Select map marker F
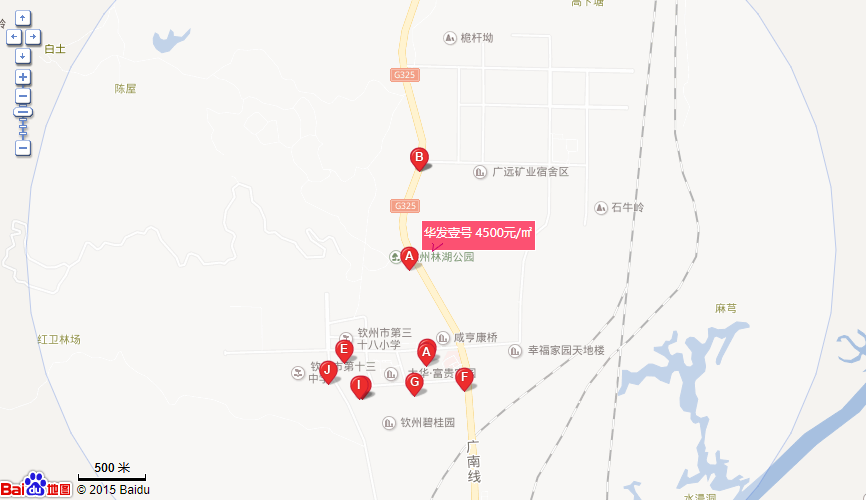 pos(463,377)
